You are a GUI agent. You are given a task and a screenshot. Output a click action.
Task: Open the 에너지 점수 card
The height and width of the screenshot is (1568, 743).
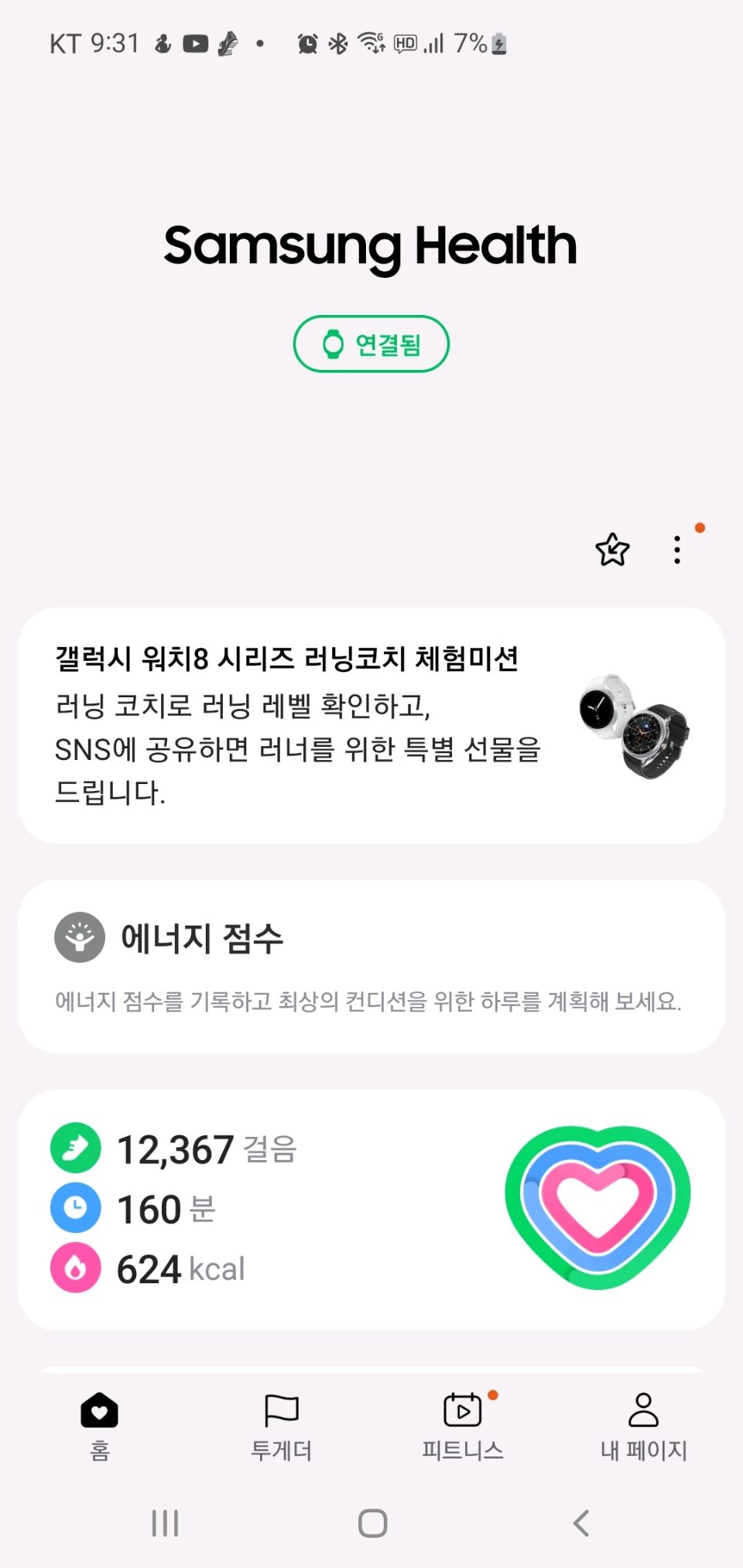(x=371, y=966)
